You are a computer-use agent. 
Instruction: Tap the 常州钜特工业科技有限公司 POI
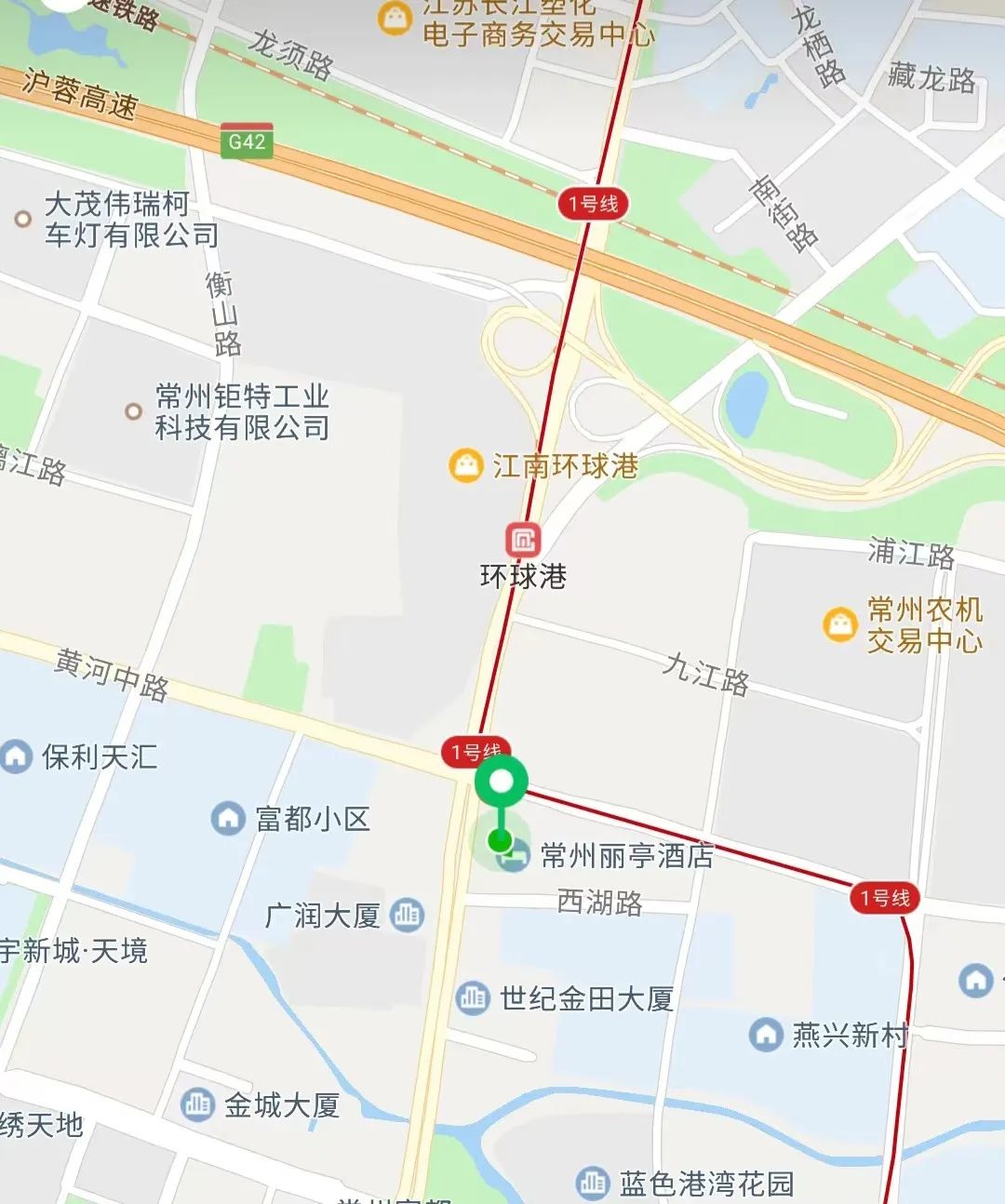pos(134,410)
